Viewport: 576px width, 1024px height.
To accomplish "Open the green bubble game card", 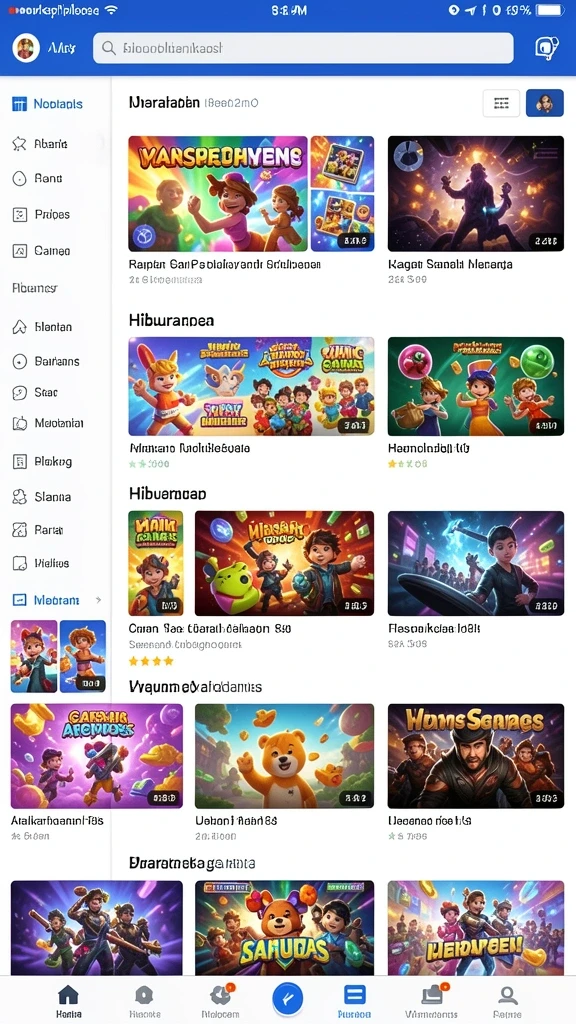I will click(x=475, y=386).
